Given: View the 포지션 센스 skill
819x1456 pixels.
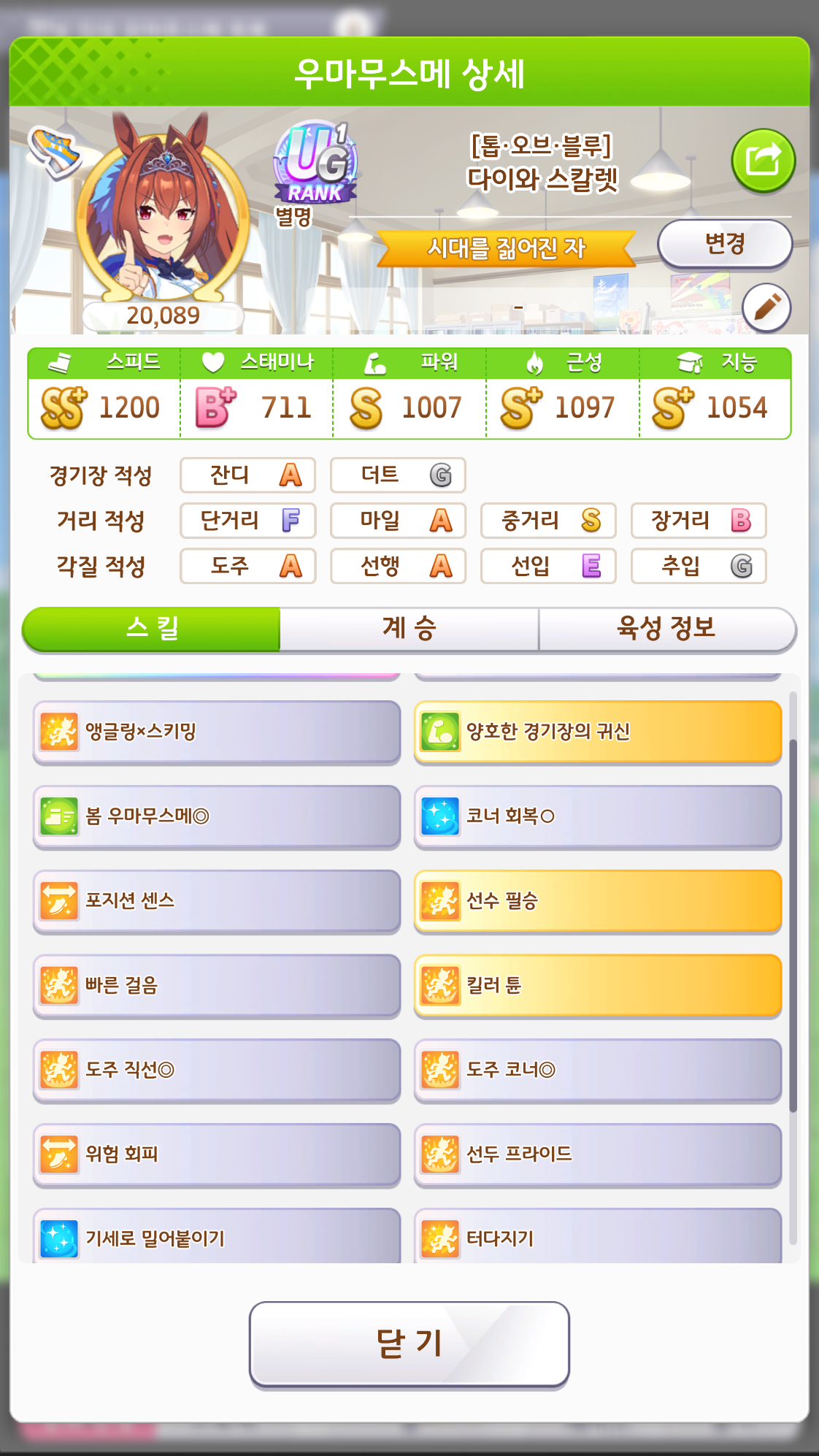Looking at the screenshot, I should [x=217, y=901].
